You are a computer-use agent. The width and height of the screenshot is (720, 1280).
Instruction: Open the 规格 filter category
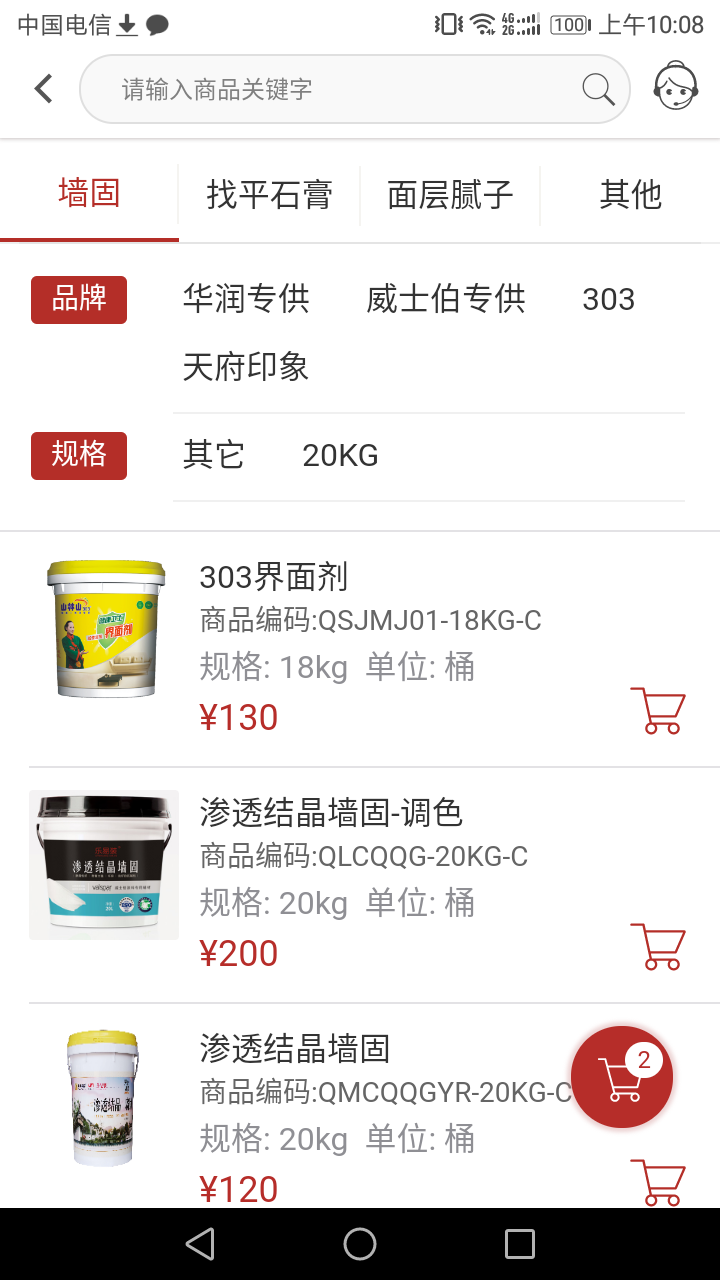tap(79, 455)
